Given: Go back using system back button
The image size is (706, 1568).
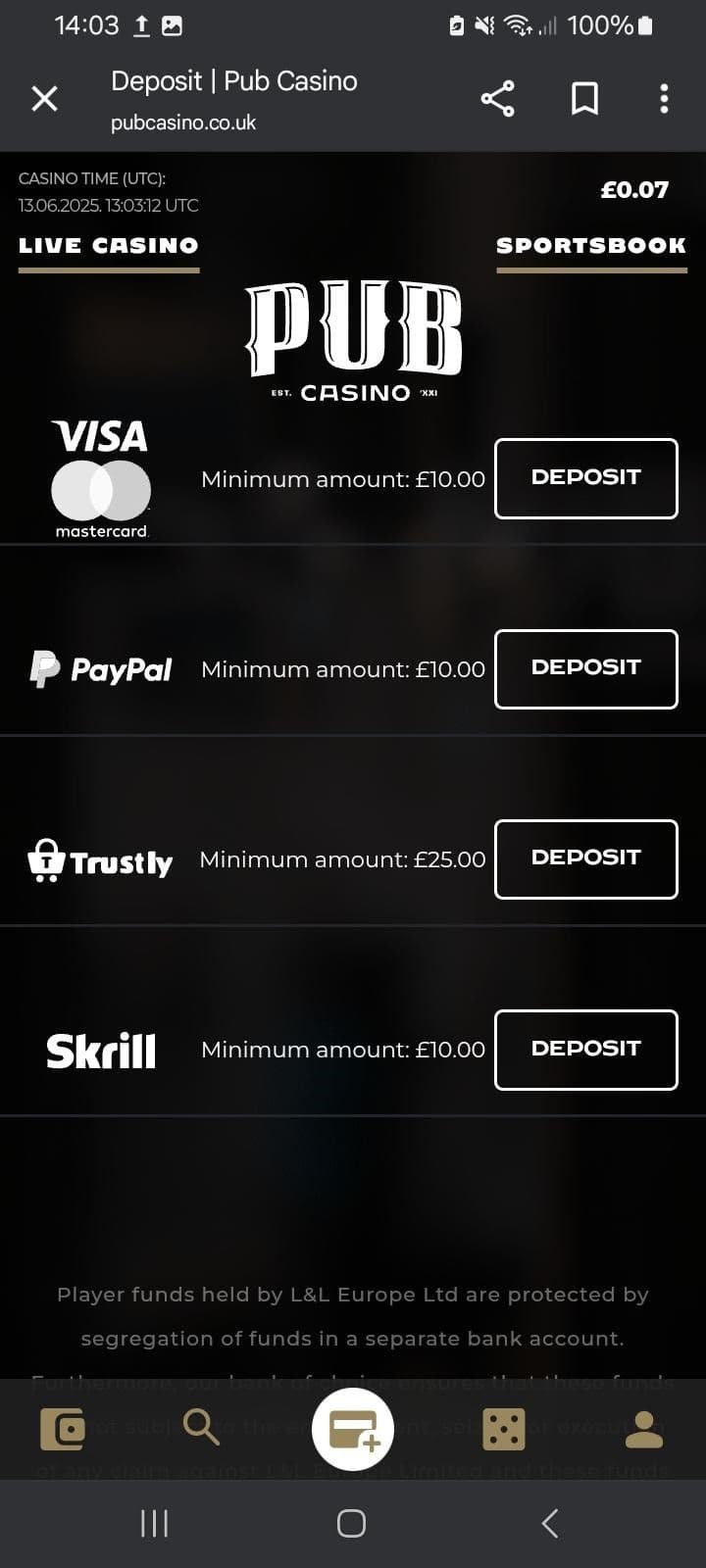Looking at the screenshot, I should 549,1523.
